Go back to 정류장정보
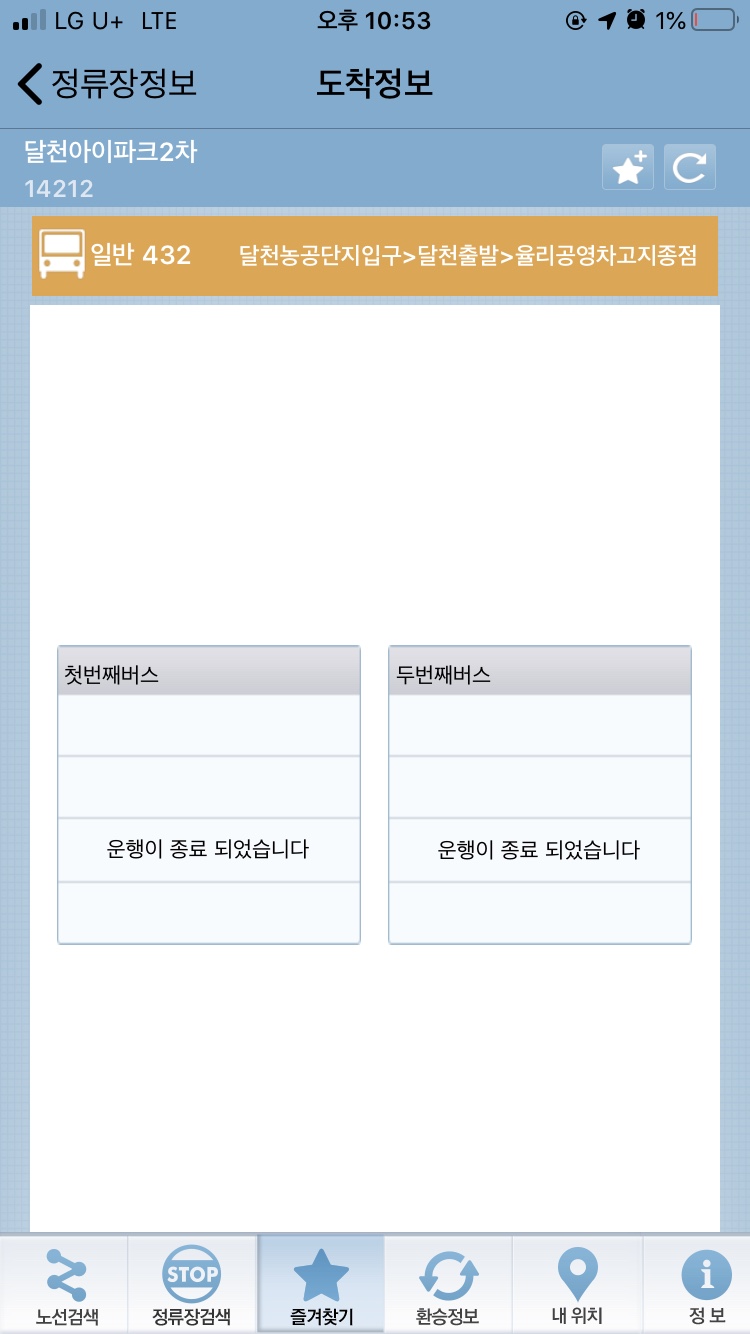Screen dimensions: 750x1334 click(108, 83)
